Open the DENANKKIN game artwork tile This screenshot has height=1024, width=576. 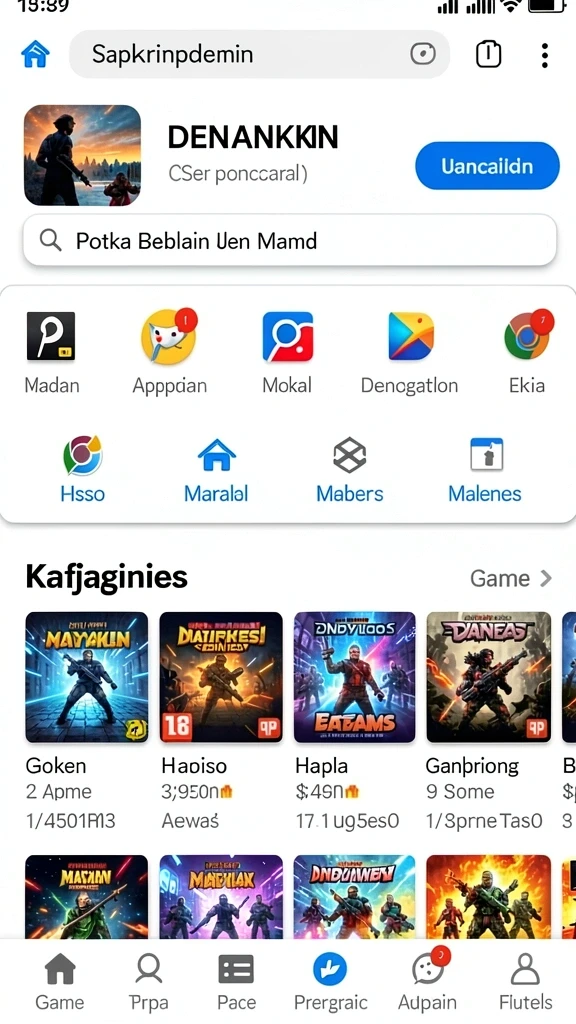82,155
